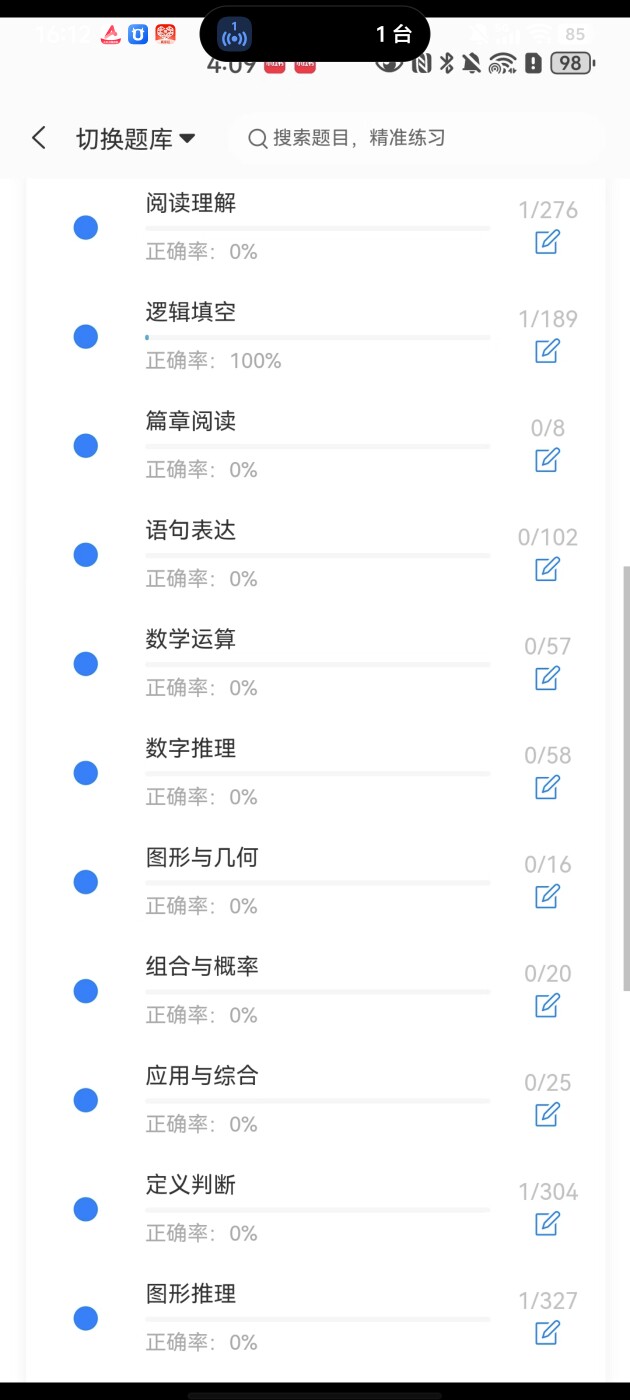Viewport: 630px width, 1400px height.
Task: Tap the 搜索题目 search box
Action: tap(415, 138)
